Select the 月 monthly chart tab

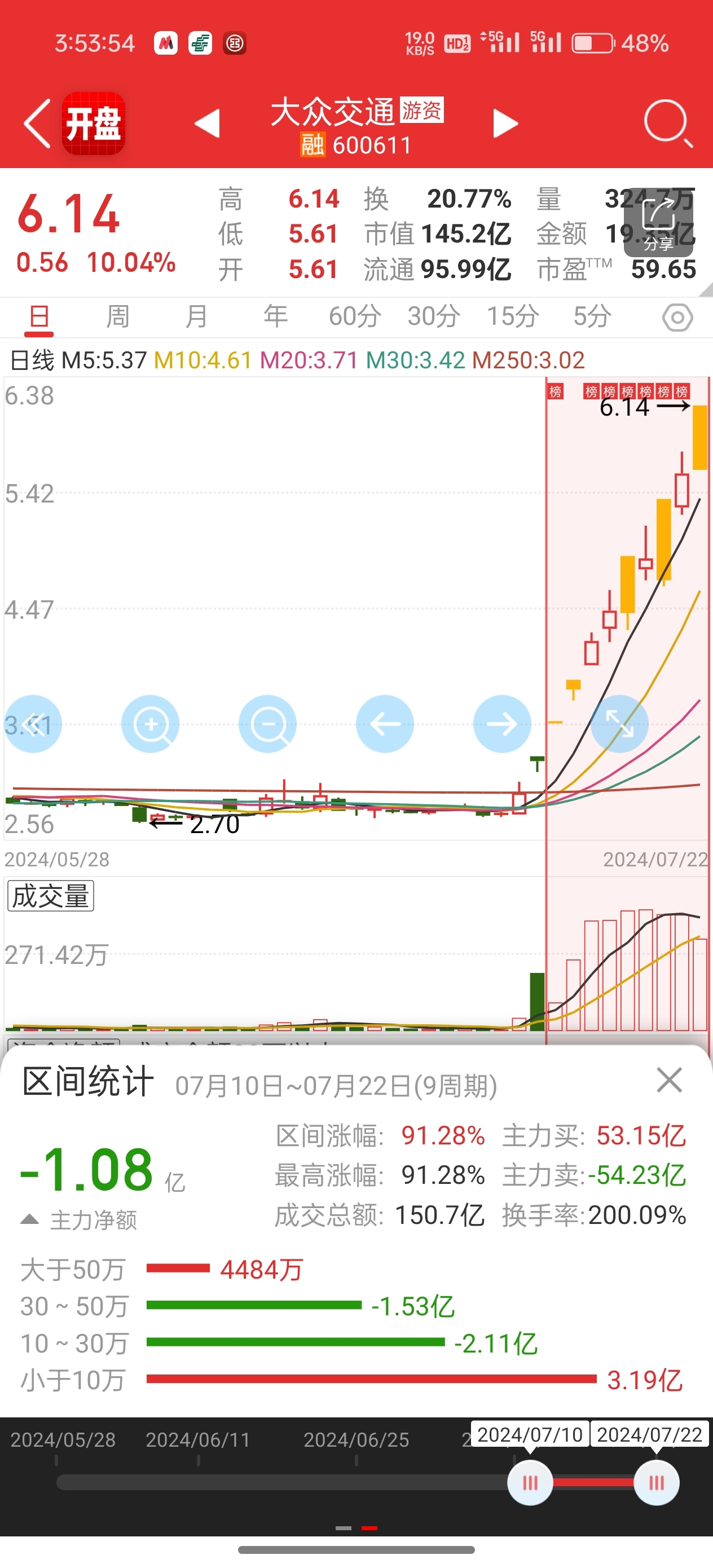[x=196, y=316]
